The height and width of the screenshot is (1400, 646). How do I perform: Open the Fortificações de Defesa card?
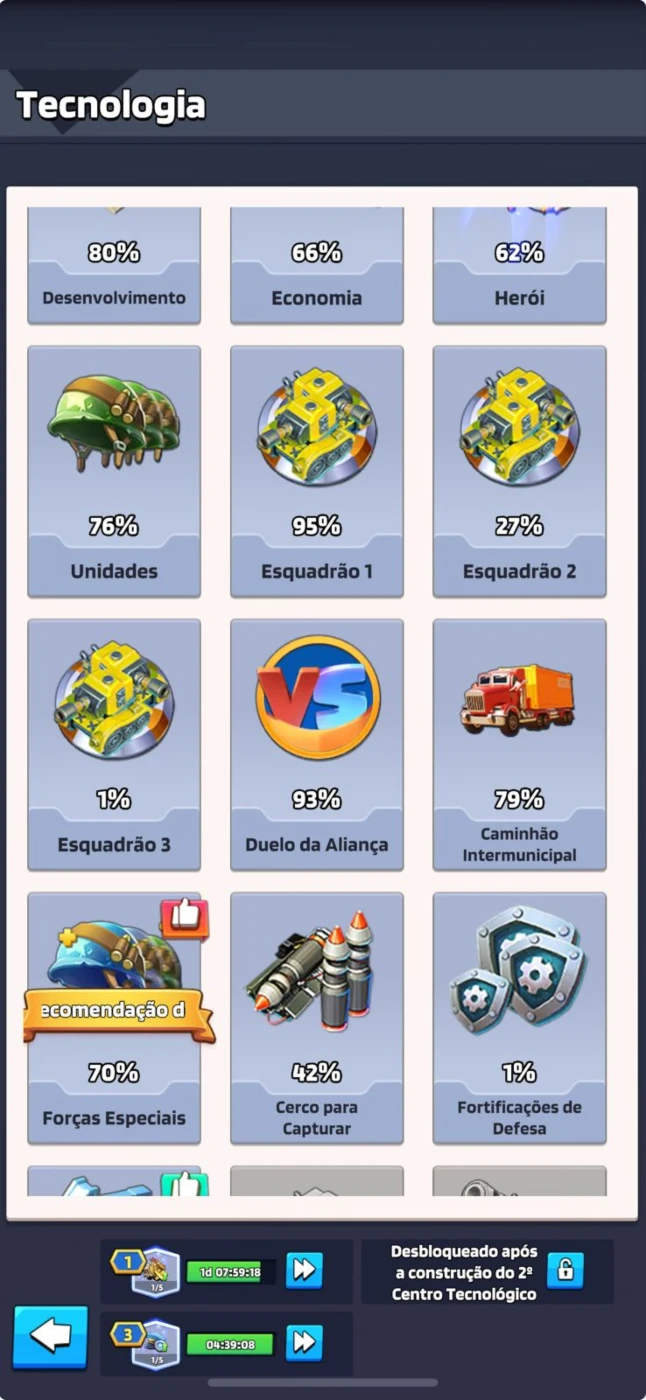tap(519, 1018)
